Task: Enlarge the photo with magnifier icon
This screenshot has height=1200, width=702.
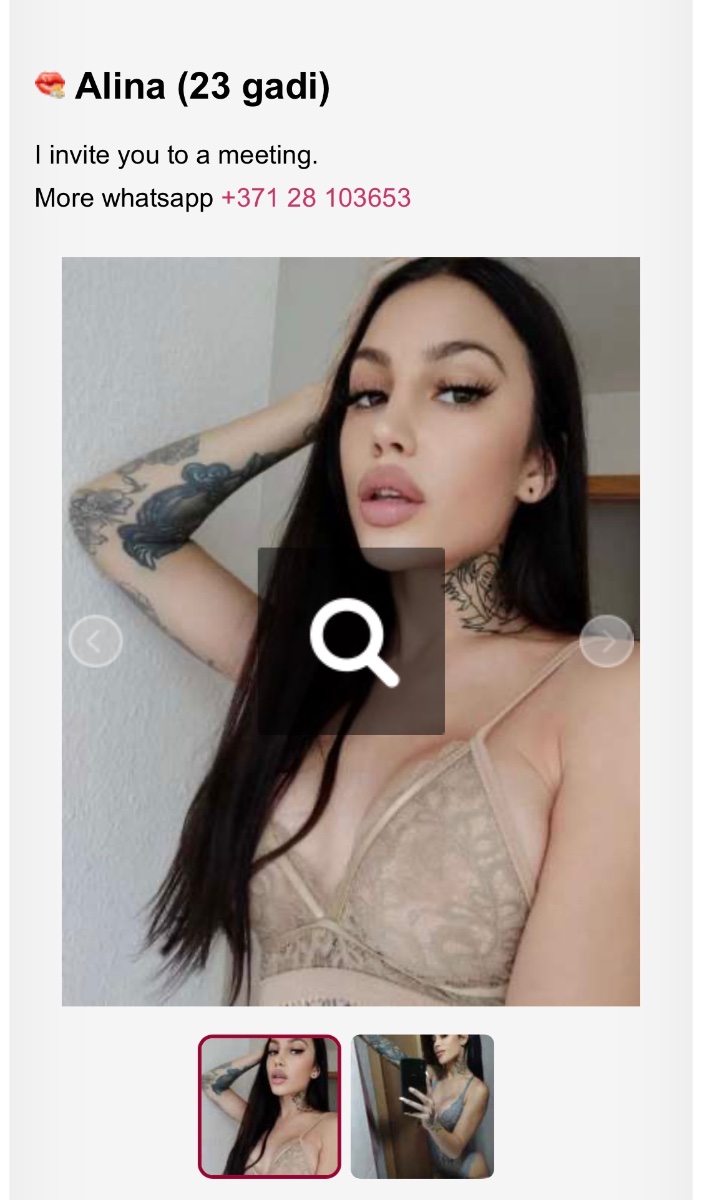Action: click(351, 641)
